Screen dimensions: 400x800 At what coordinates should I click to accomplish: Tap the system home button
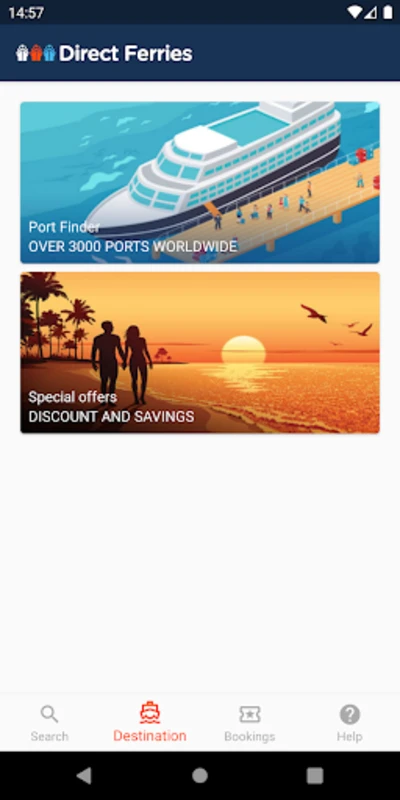pos(200,776)
